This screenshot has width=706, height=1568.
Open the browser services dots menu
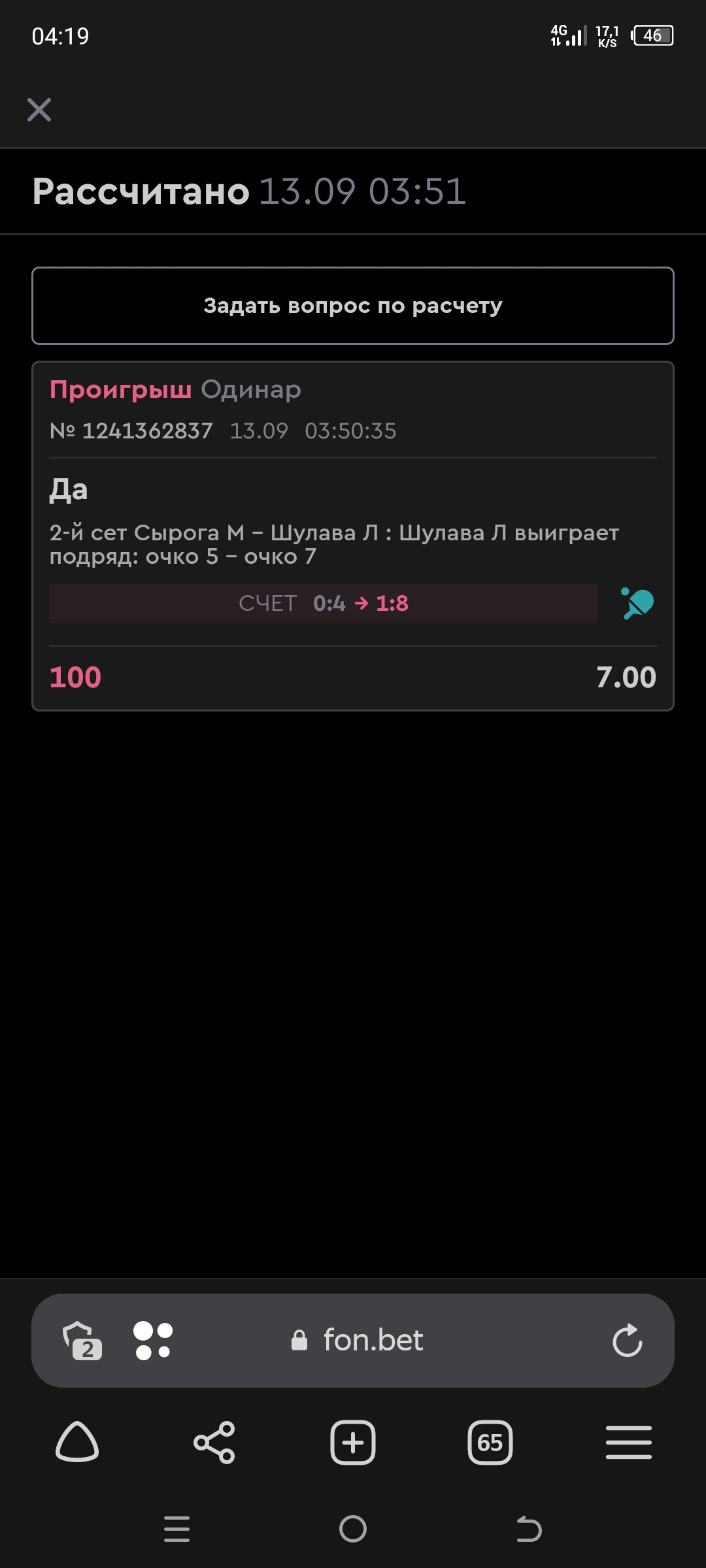coord(153,1341)
